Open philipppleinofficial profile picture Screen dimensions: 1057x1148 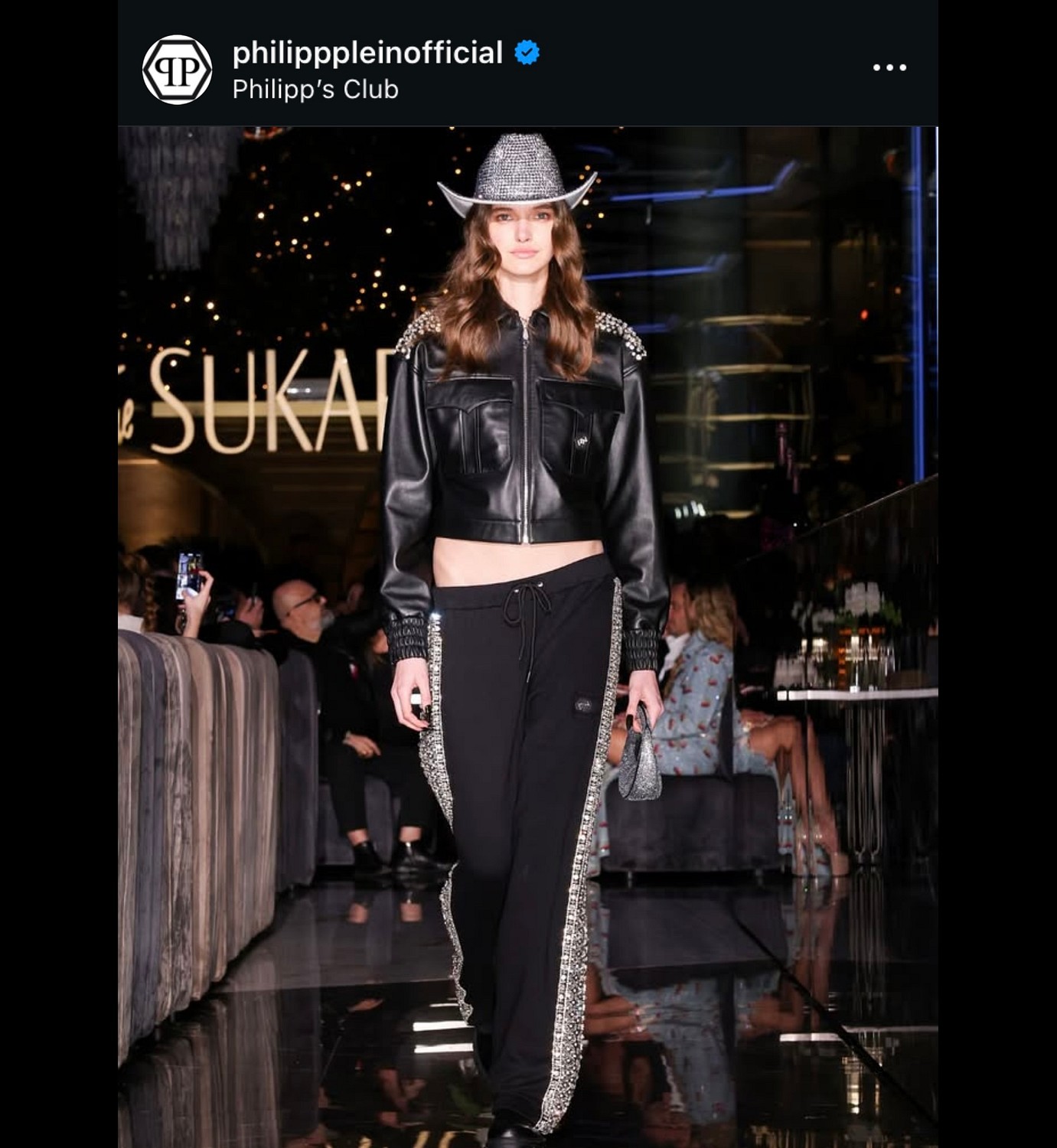177,70
